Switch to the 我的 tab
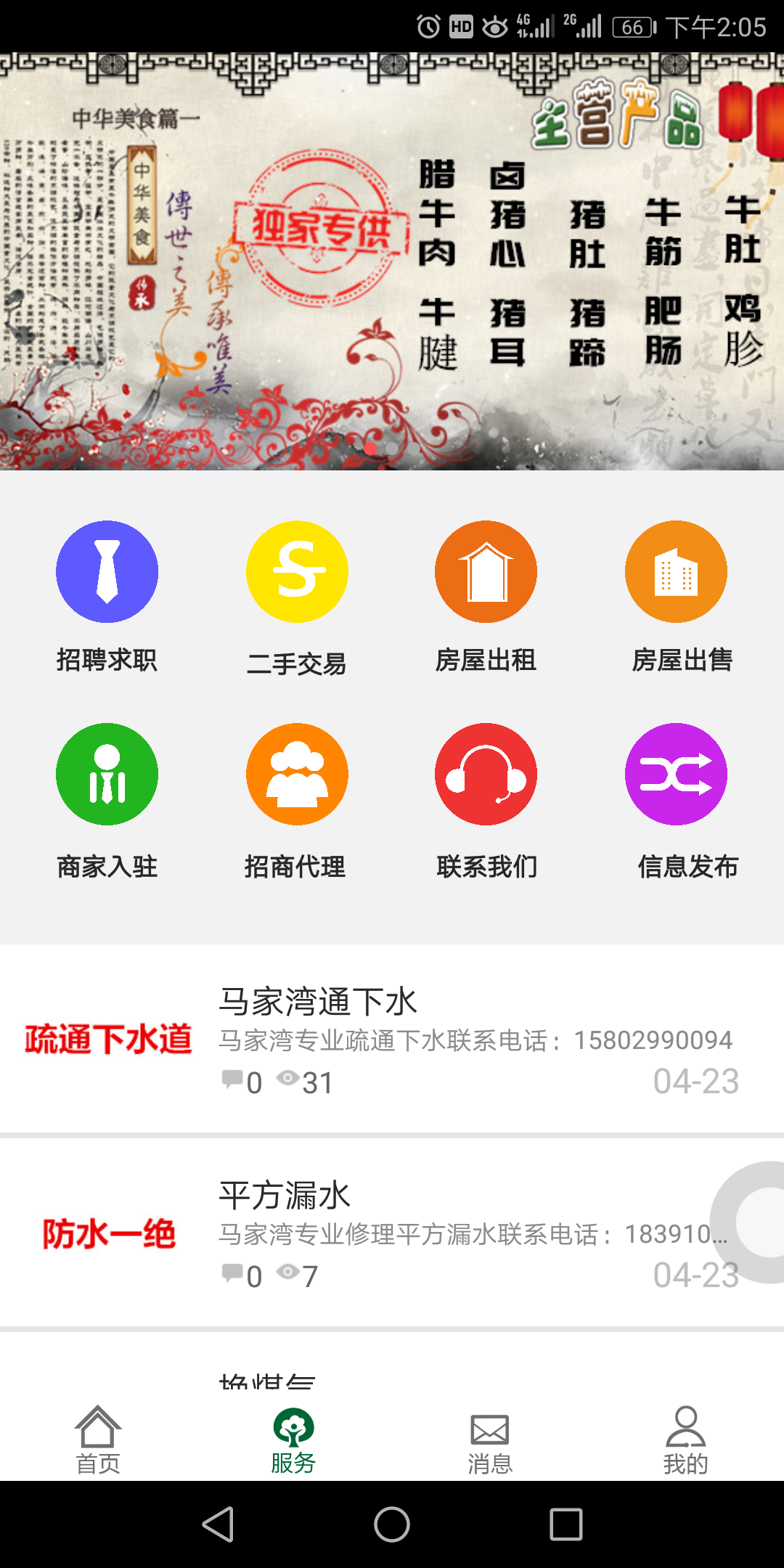Image resolution: width=784 pixels, height=1568 pixels. click(x=685, y=1440)
